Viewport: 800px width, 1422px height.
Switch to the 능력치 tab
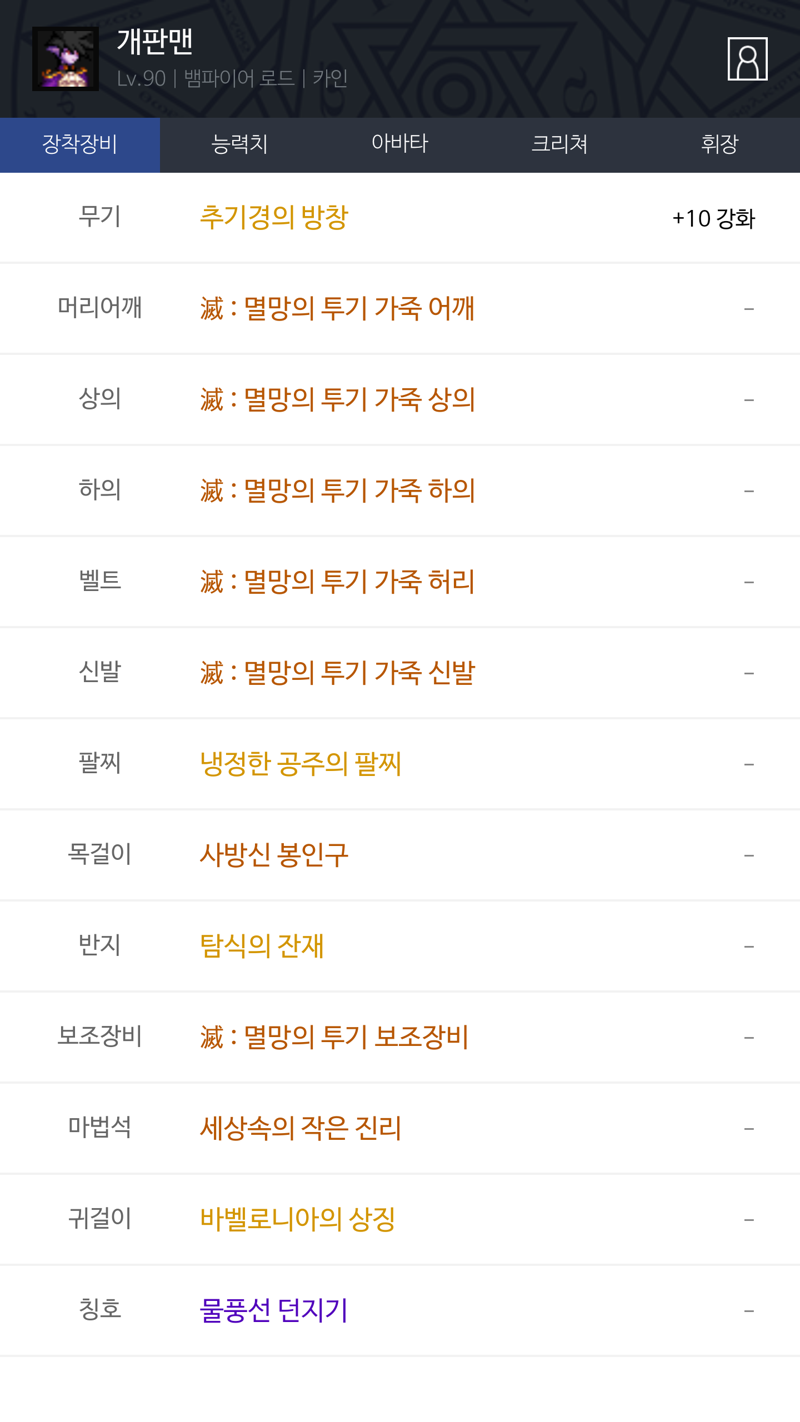tap(240, 145)
